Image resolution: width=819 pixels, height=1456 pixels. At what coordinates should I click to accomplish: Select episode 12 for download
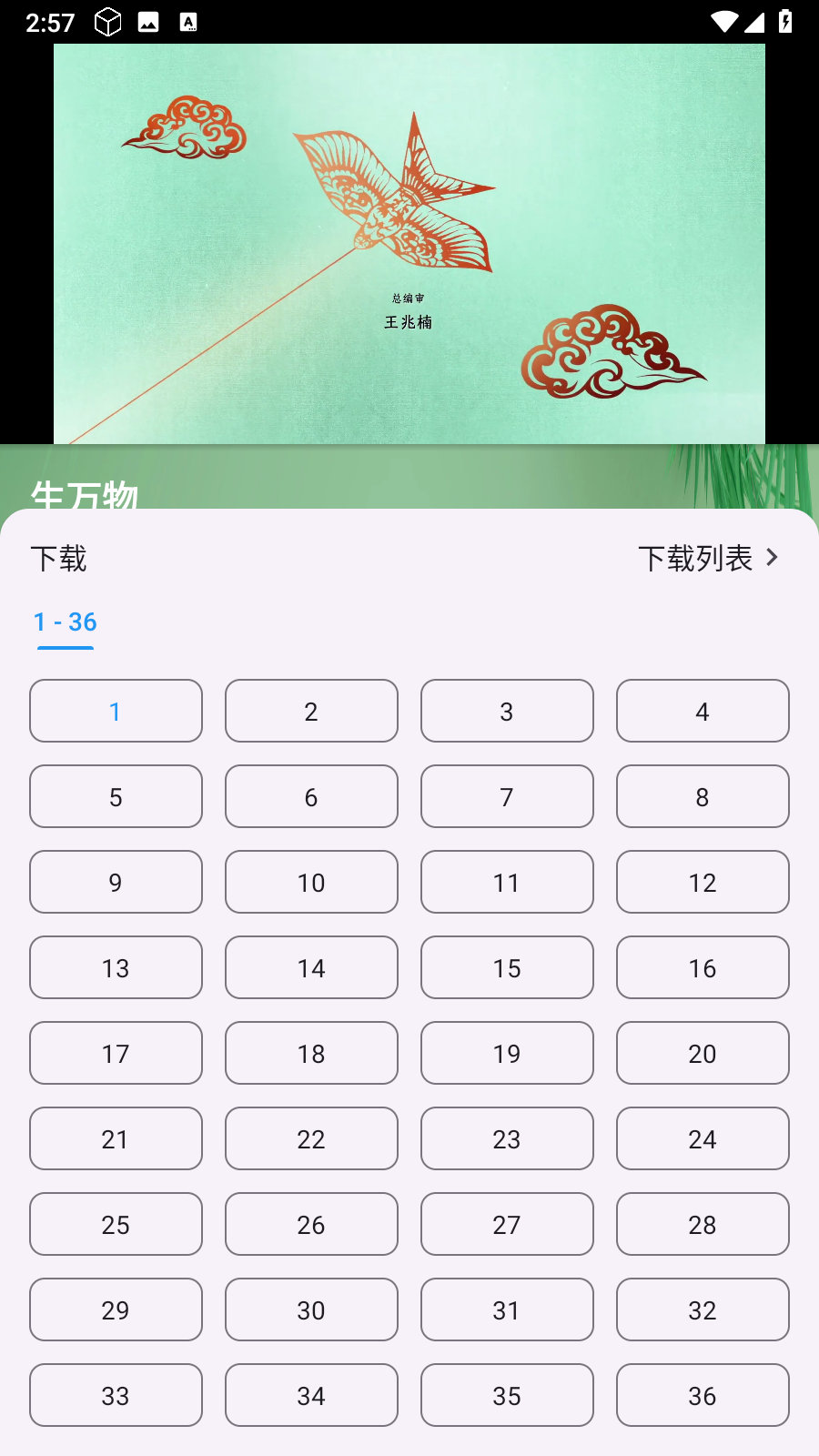(x=703, y=882)
